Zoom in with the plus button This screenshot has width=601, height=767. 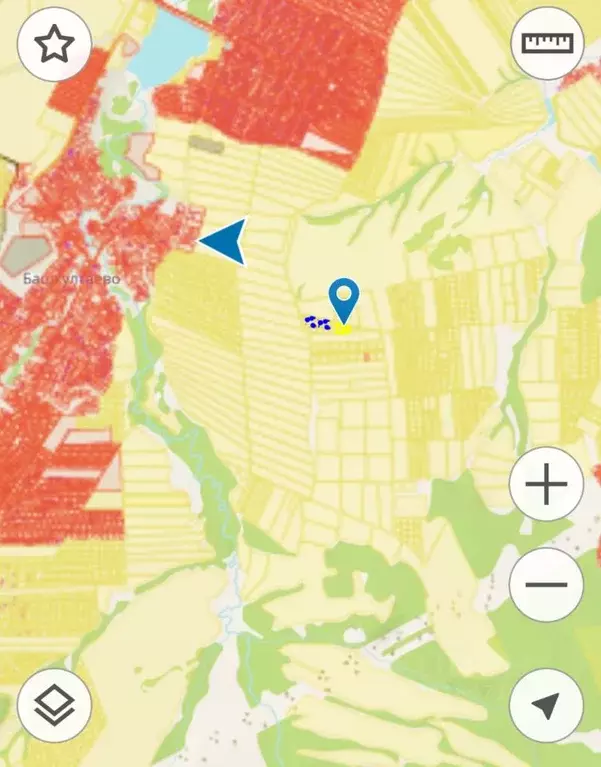[x=546, y=485]
